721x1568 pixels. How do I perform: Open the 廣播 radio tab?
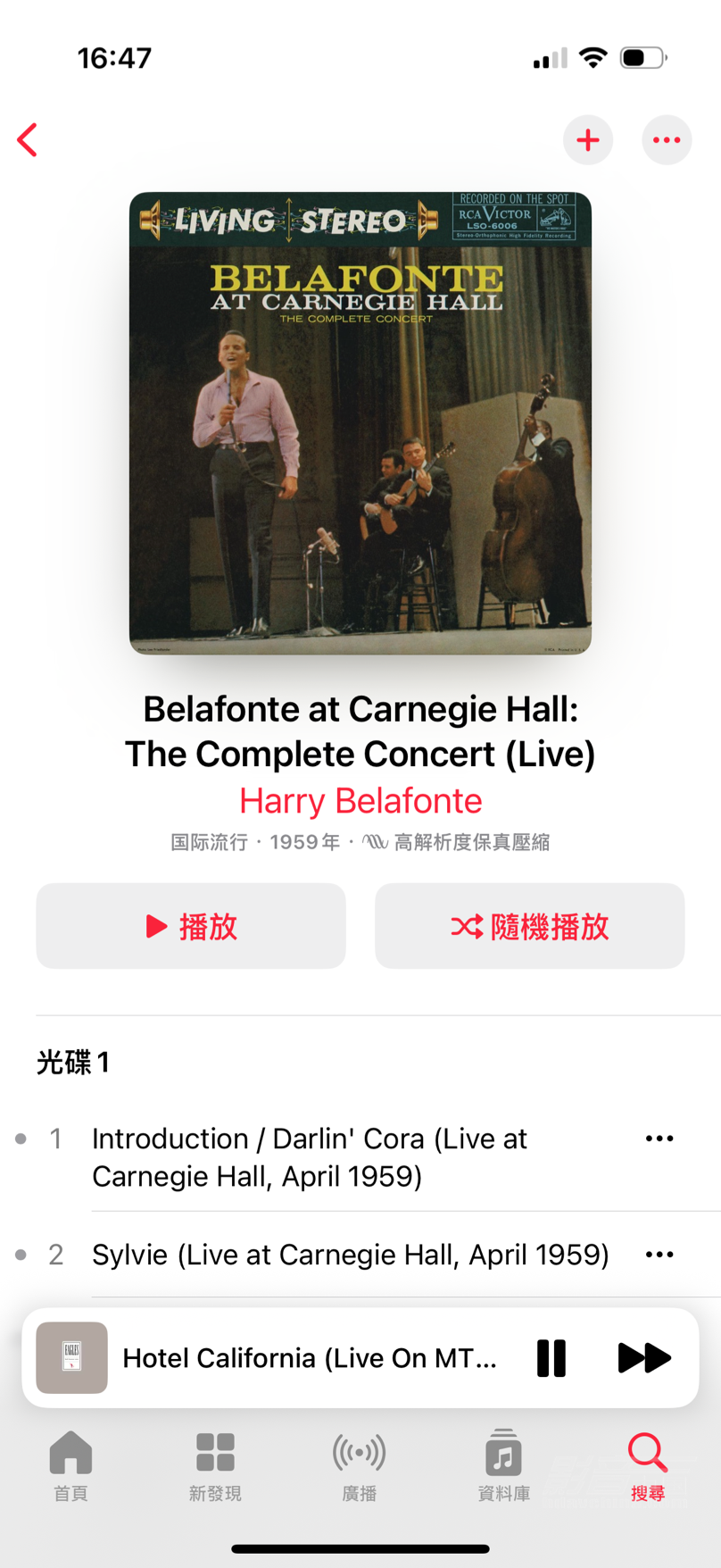[360, 1466]
